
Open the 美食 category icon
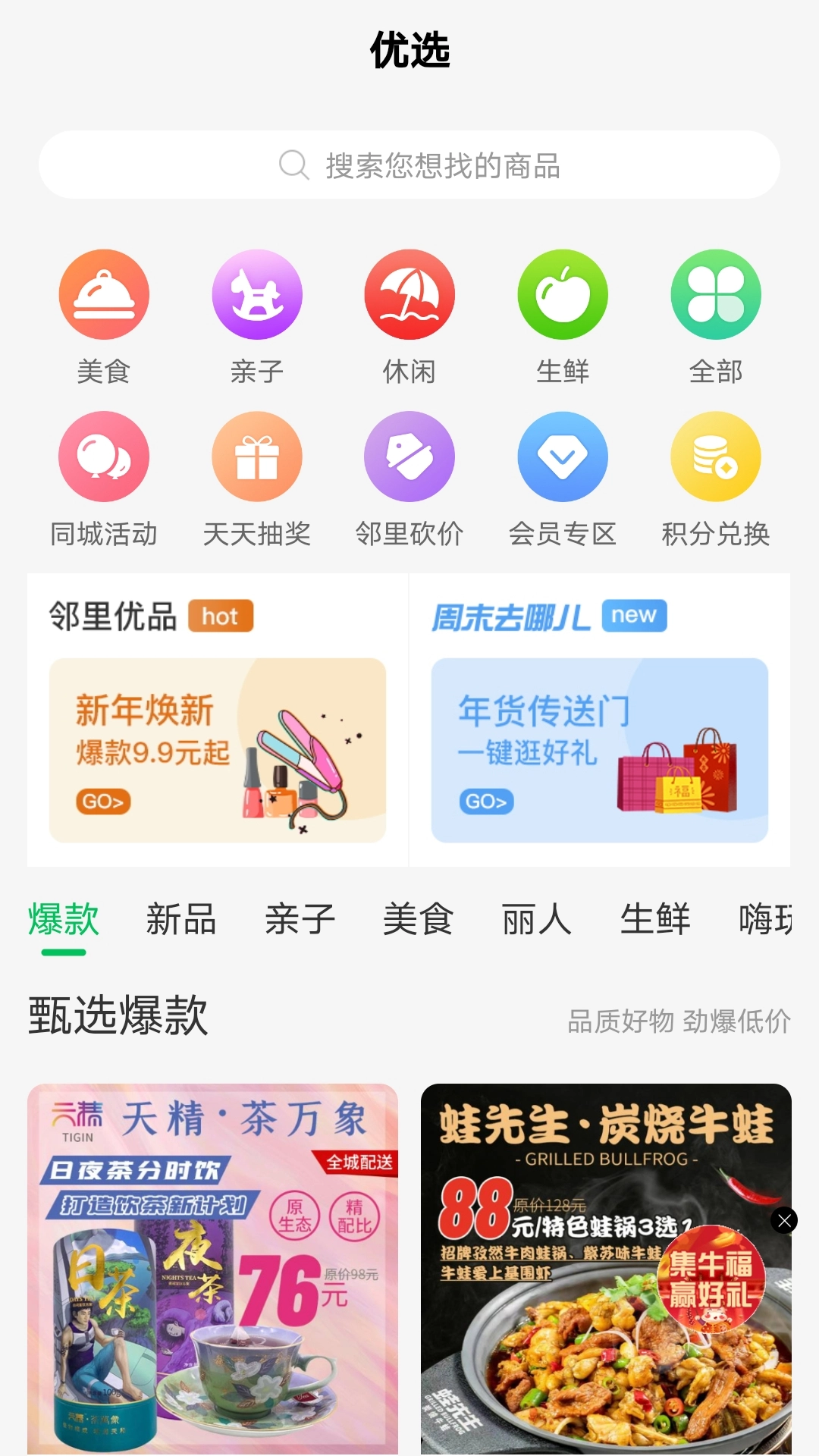click(x=104, y=294)
